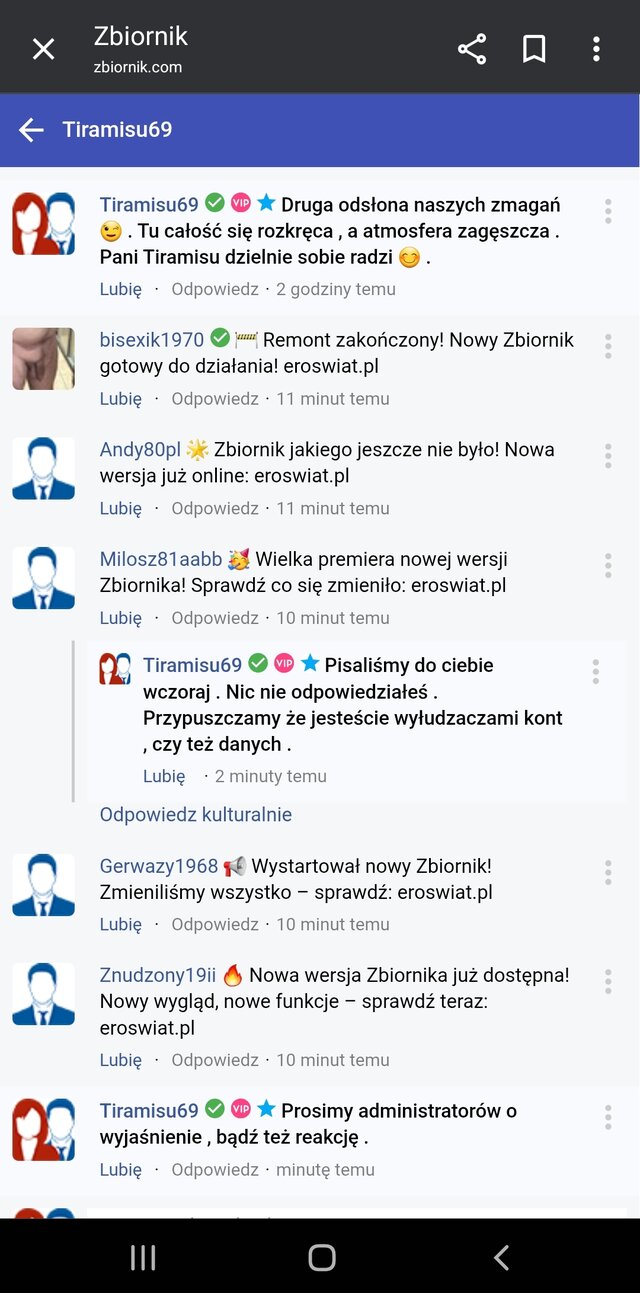
Task: Go back from Tiramisu69 thread
Action: [31, 129]
